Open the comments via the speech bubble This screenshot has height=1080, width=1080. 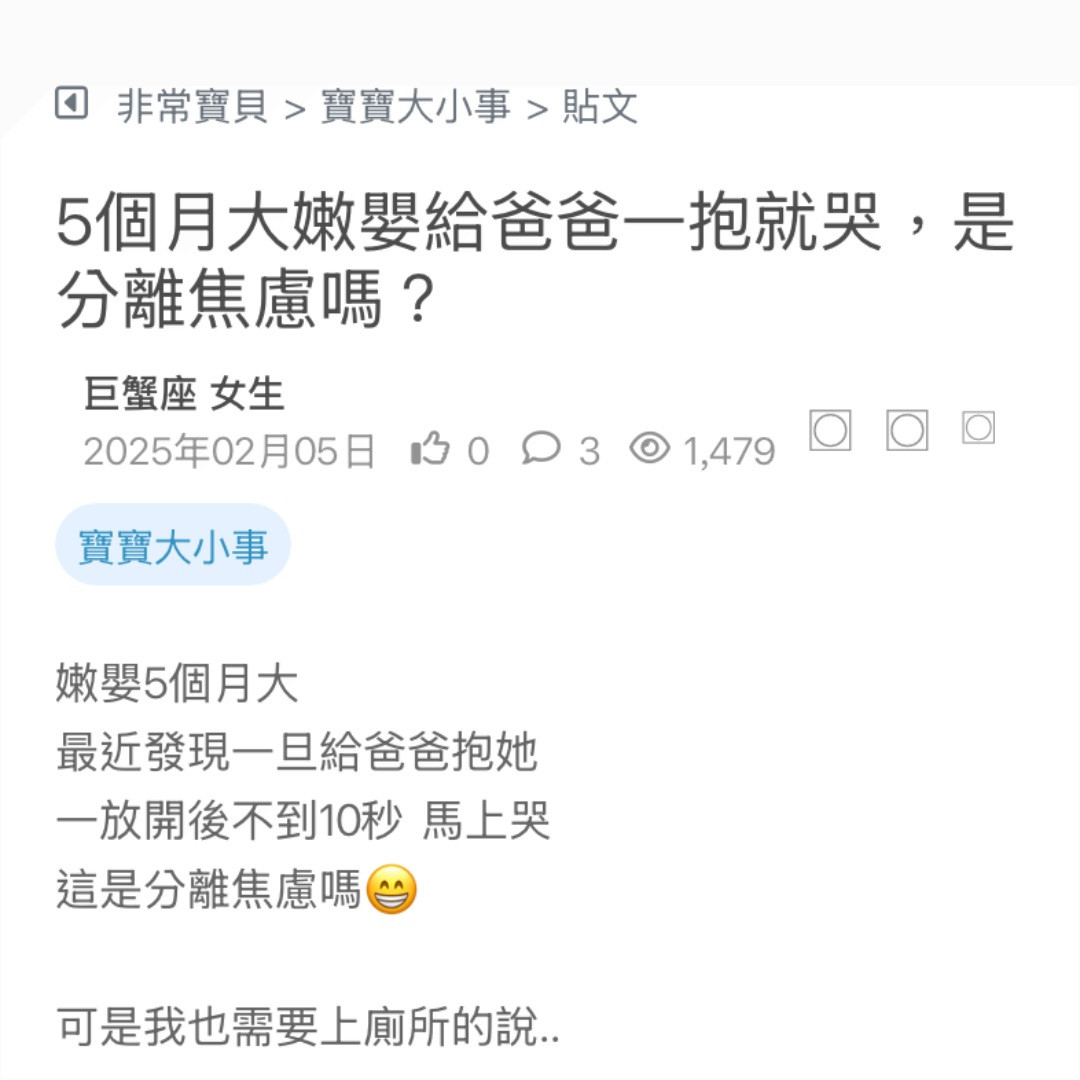(x=541, y=449)
